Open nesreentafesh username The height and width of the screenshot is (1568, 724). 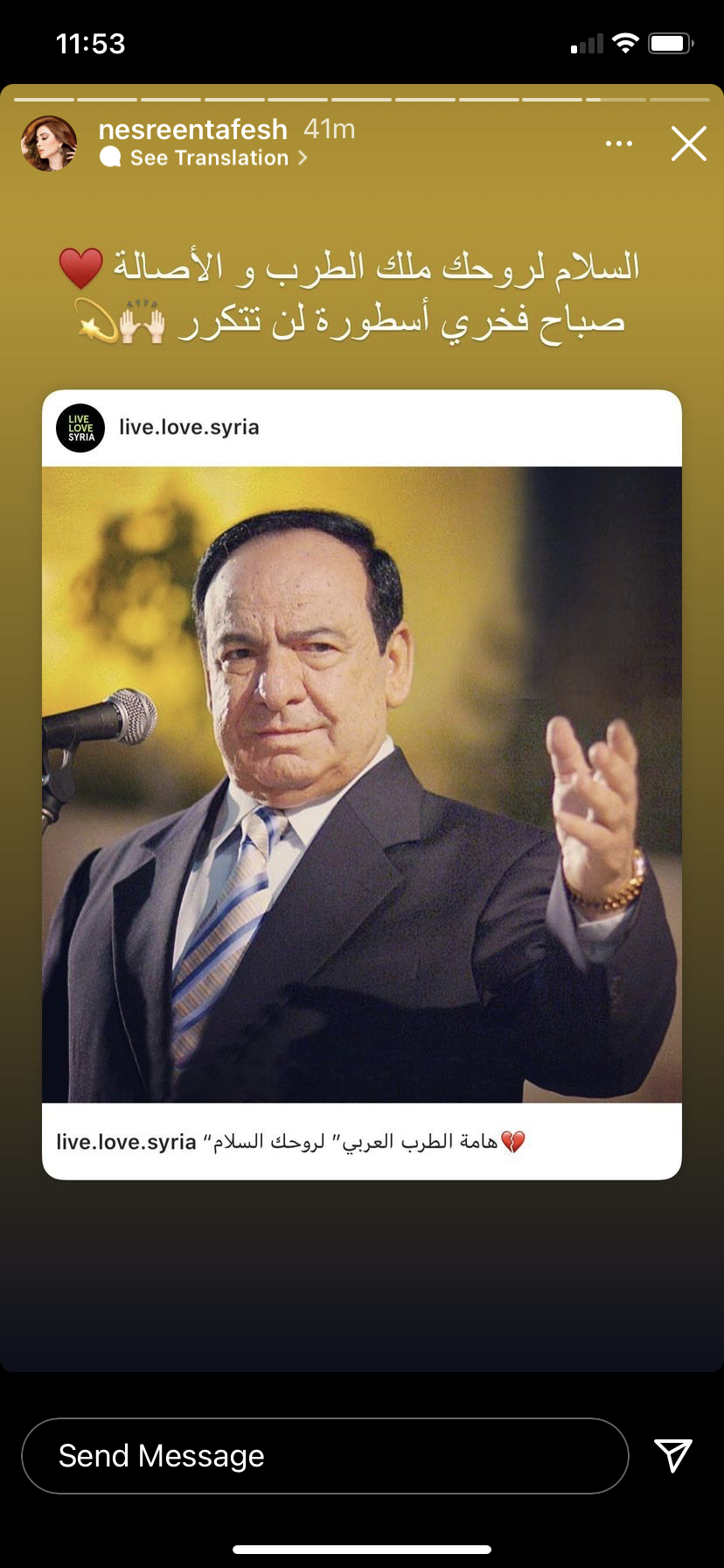tap(192, 129)
